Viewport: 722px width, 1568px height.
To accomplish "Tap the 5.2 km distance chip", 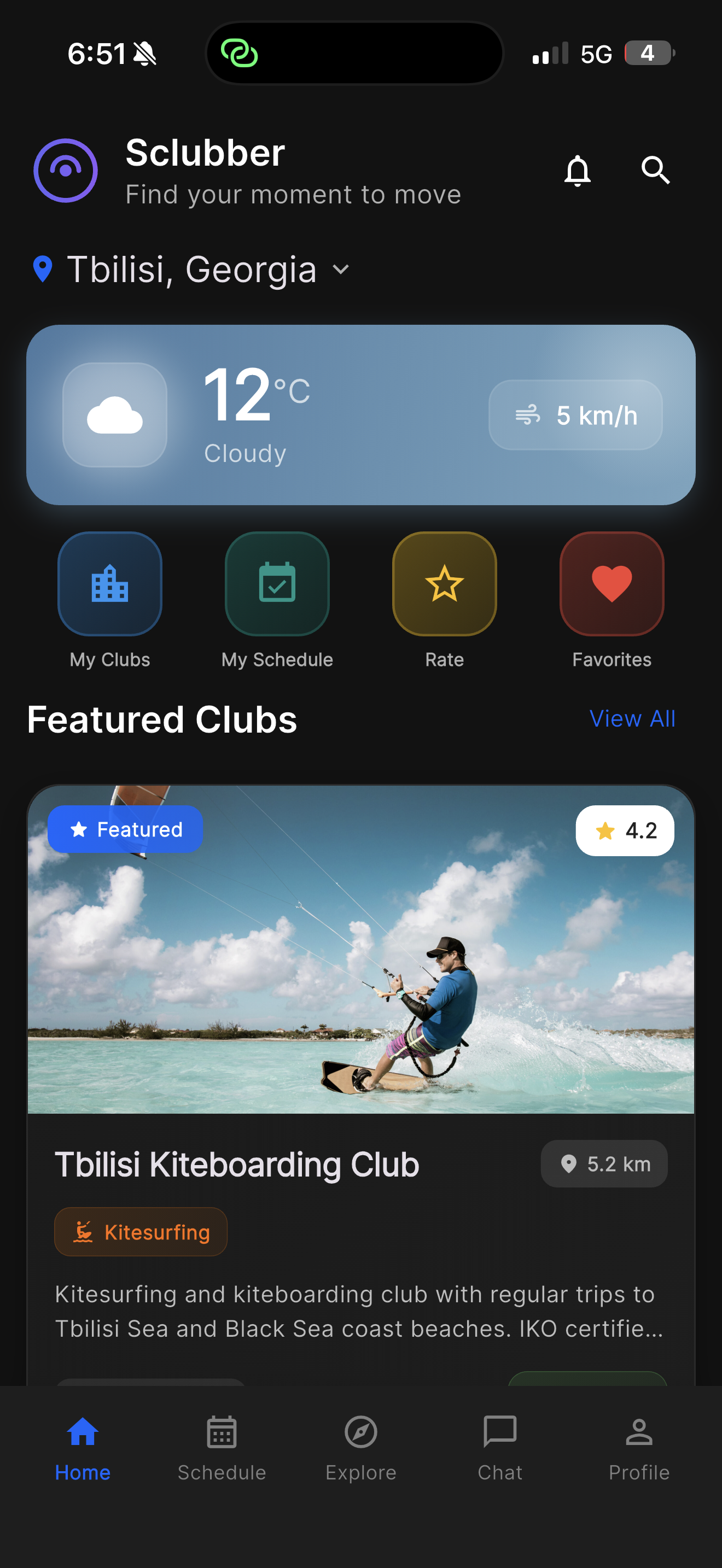I will (x=603, y=1164).
